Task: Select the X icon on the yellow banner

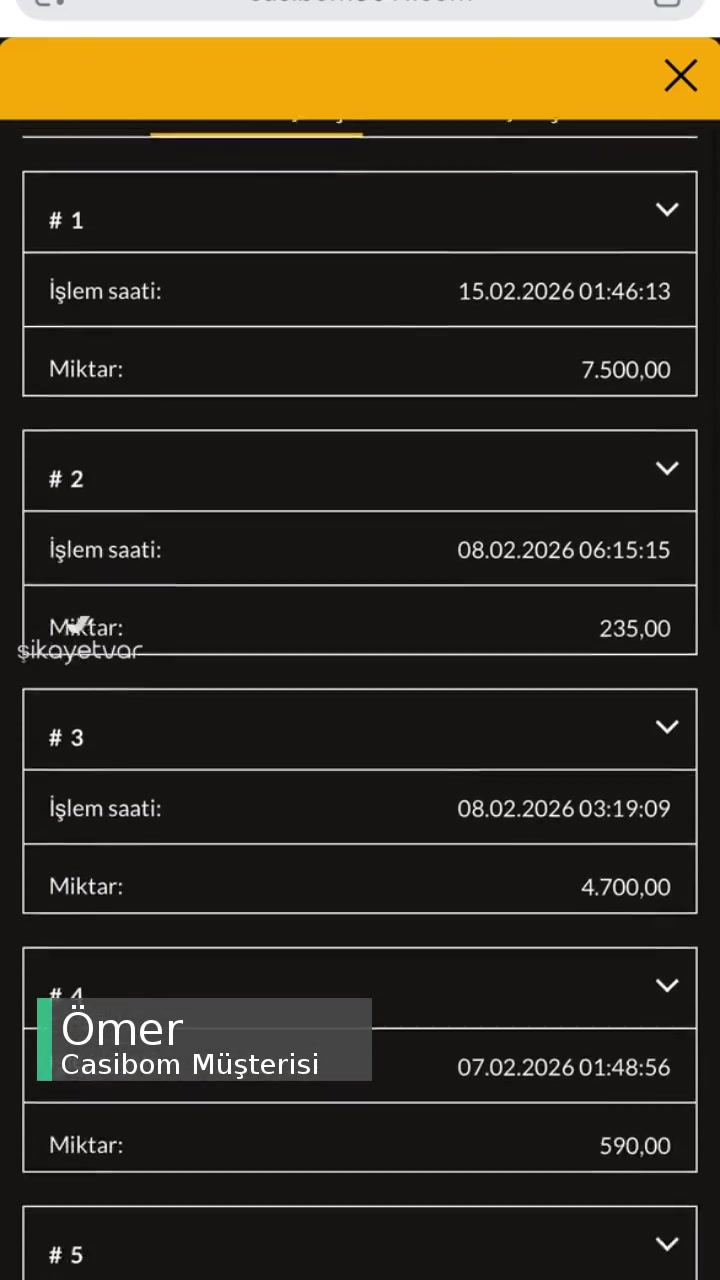Action: [681, 76]
